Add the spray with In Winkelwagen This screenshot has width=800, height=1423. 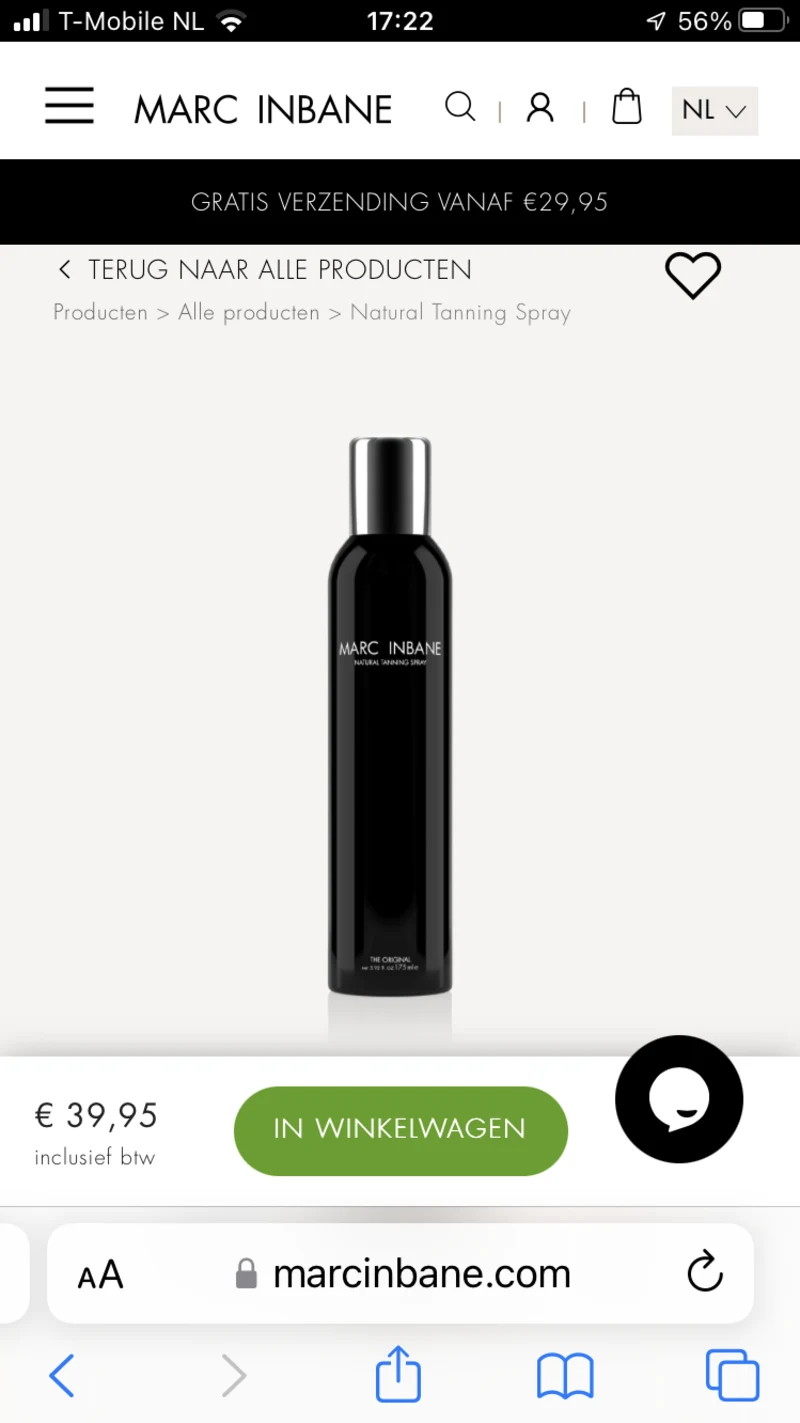400,1130
